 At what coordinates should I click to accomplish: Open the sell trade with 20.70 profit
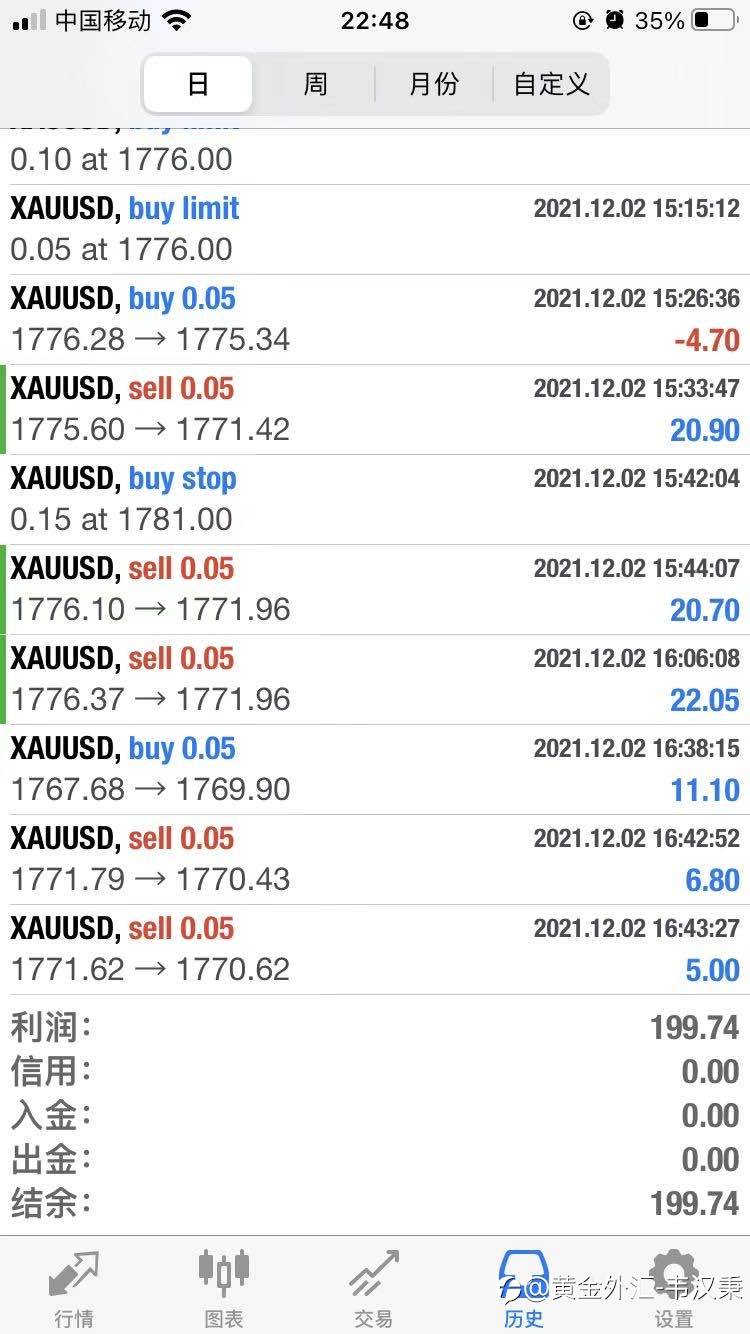[x=375, y=590]
